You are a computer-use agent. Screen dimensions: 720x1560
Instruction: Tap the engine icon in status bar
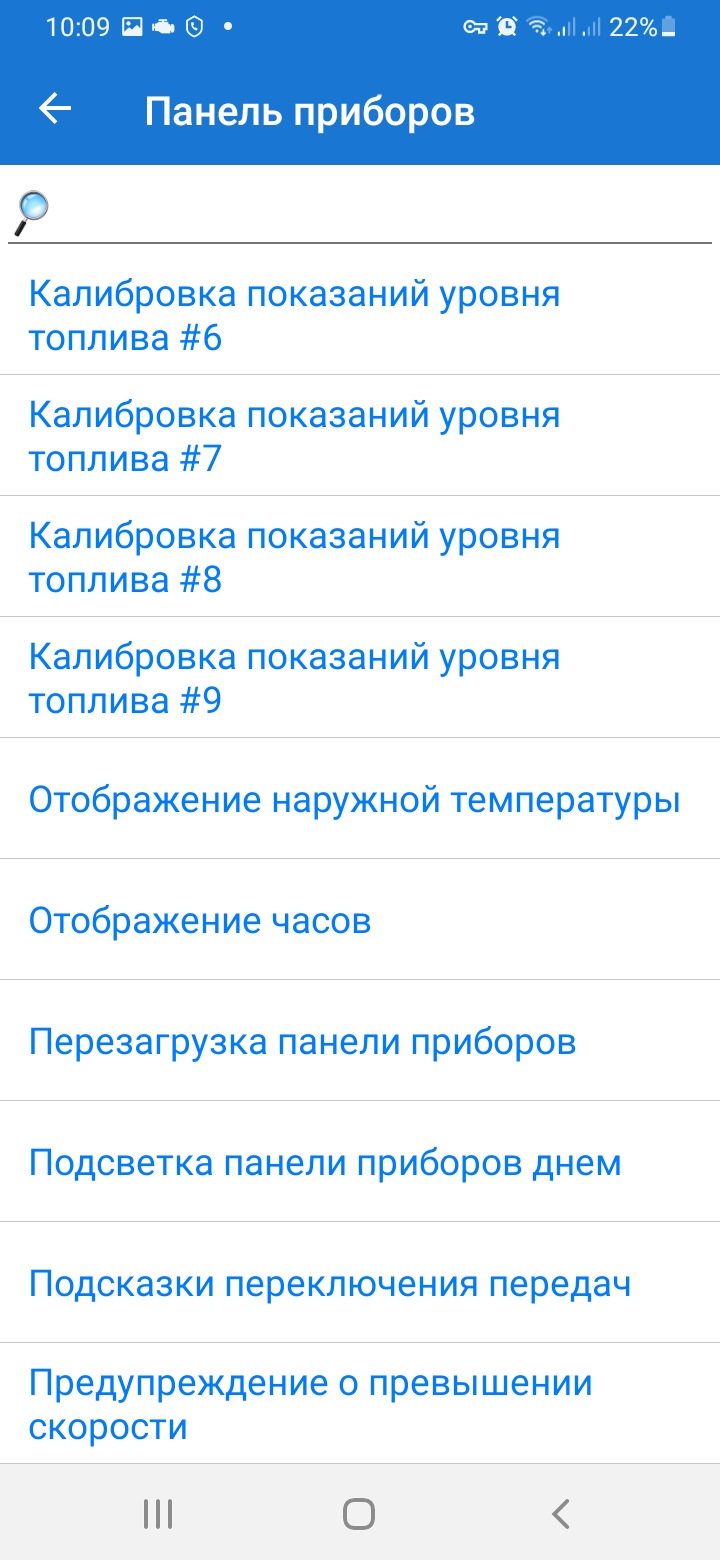(x=163, y=27)
